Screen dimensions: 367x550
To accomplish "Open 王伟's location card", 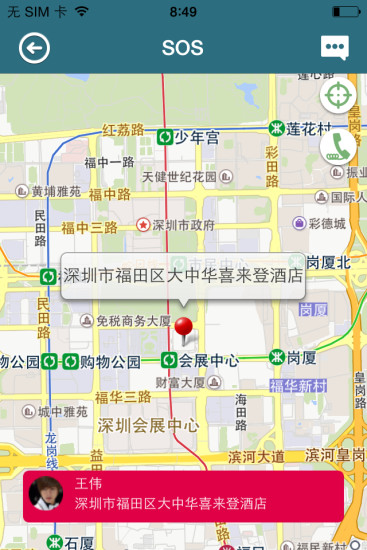I will [x=183, y=496].
